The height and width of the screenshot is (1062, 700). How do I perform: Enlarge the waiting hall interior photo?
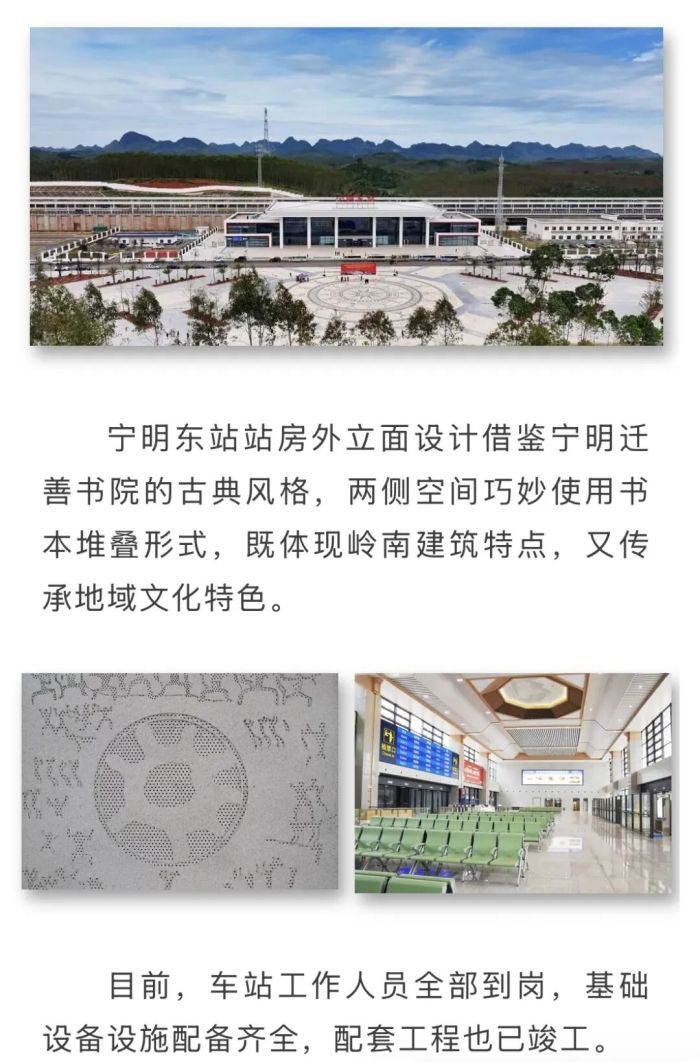pyautogui.click(x=512, y=783)
